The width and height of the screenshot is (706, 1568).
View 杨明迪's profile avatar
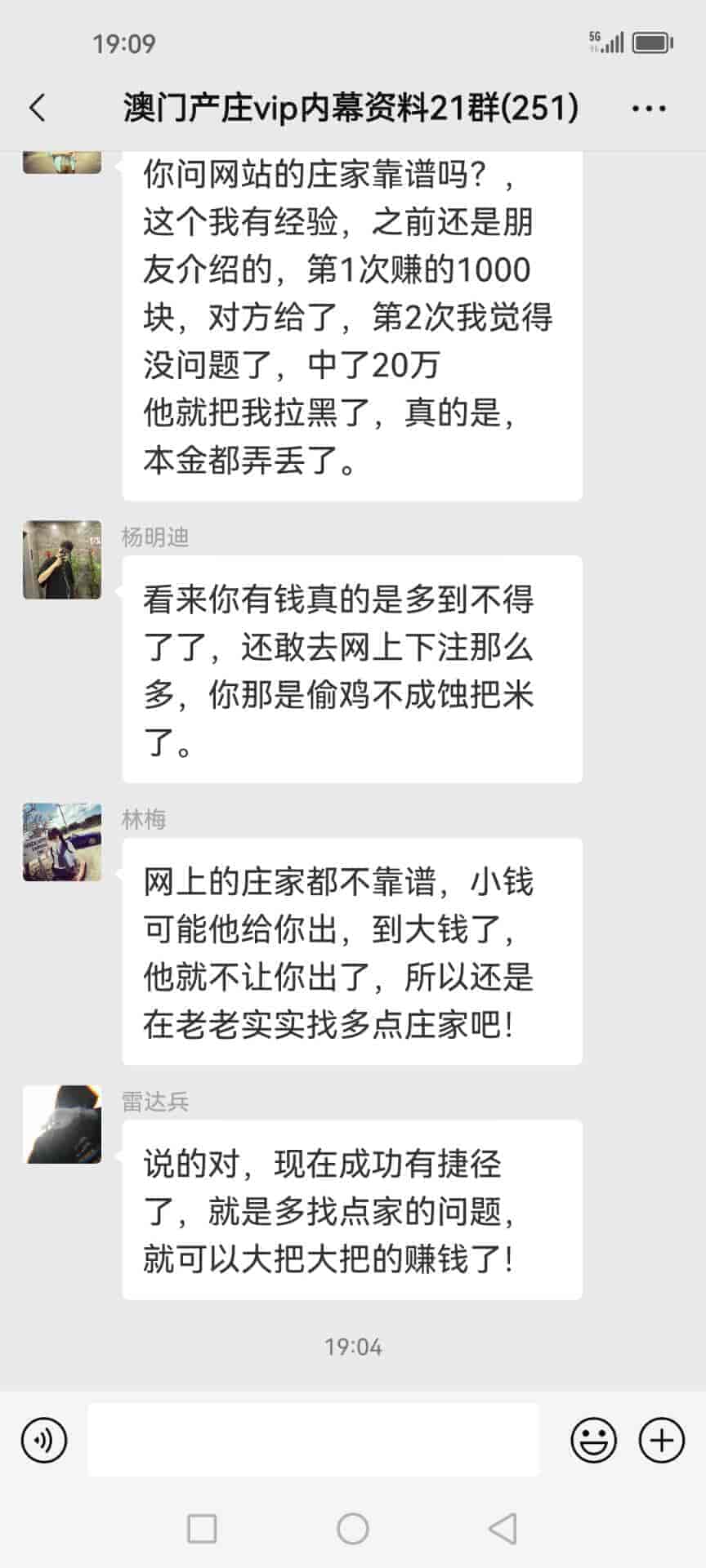tap(62, 560)
